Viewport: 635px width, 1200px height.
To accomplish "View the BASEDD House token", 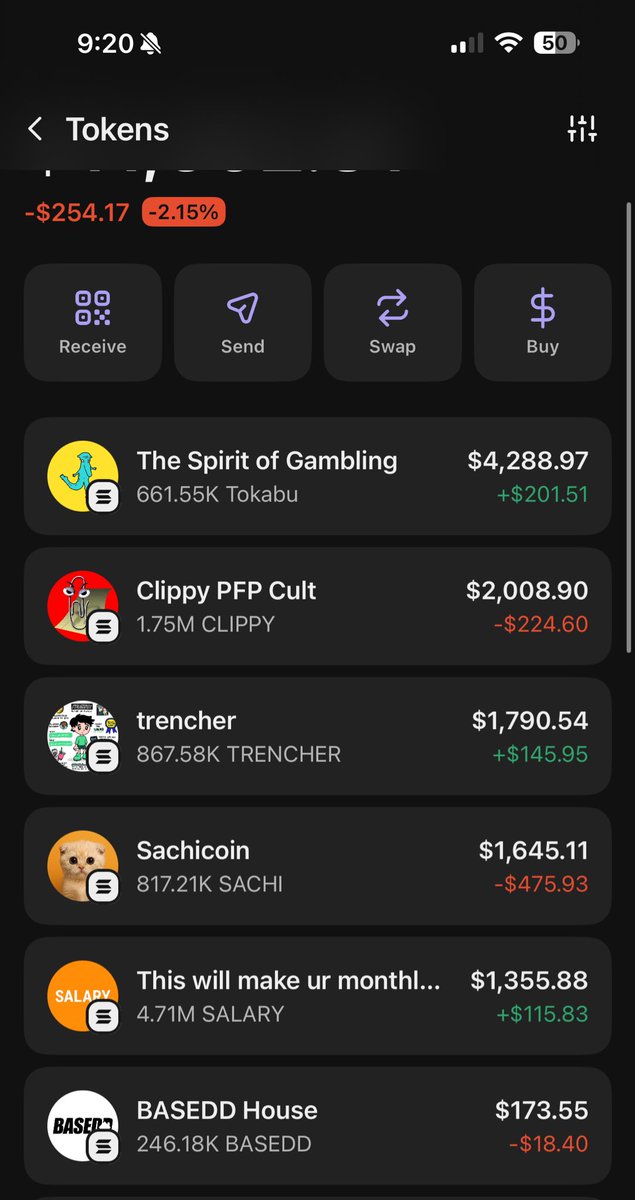I will [317, 1126].
